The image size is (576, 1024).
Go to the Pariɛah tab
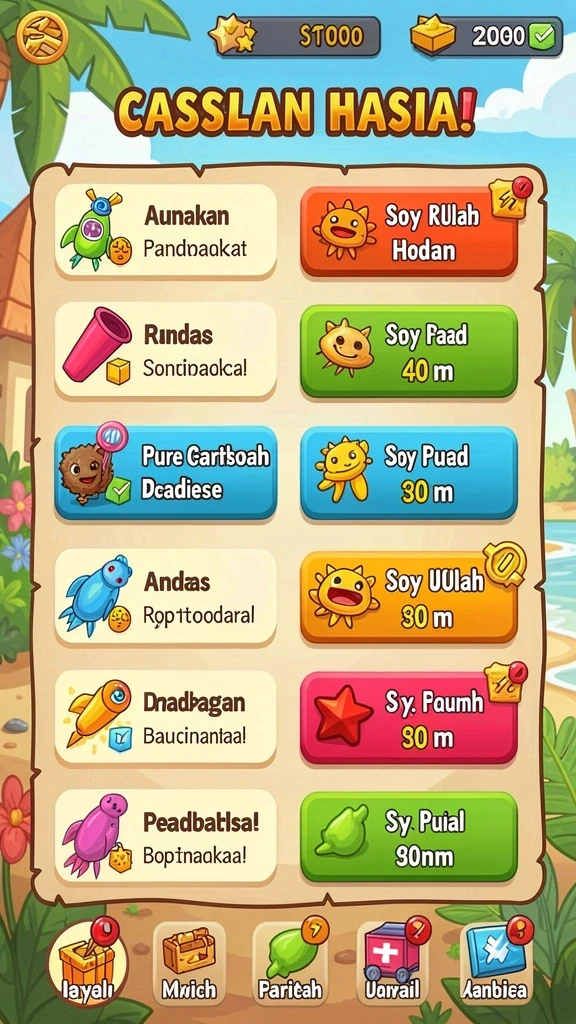290,963
